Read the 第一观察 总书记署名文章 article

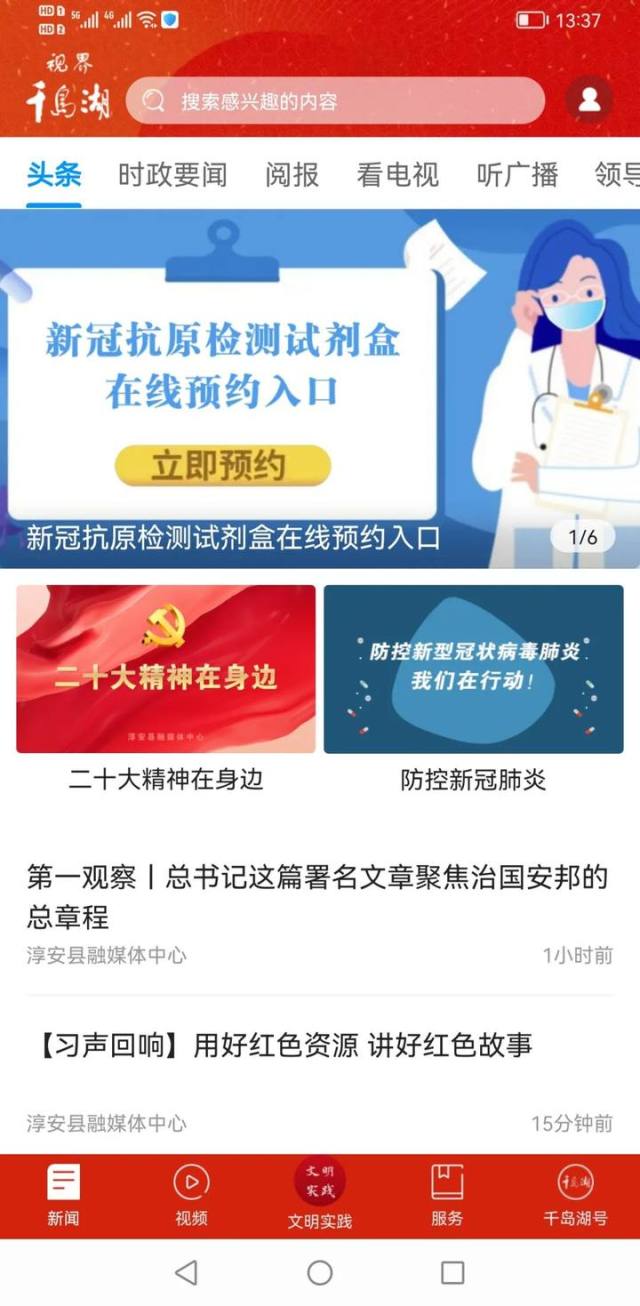pos(318,897)
